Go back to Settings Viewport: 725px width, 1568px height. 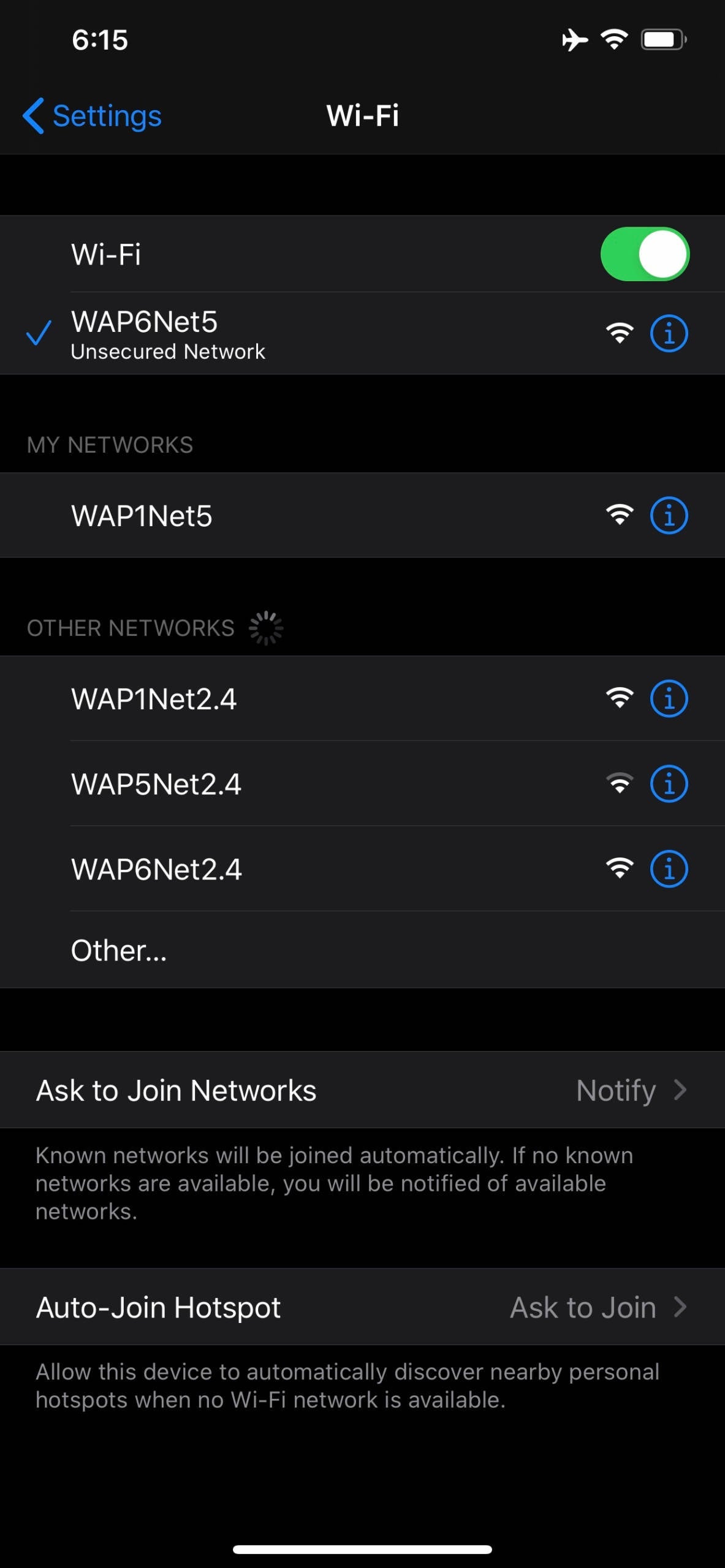[x=93, y=116]
